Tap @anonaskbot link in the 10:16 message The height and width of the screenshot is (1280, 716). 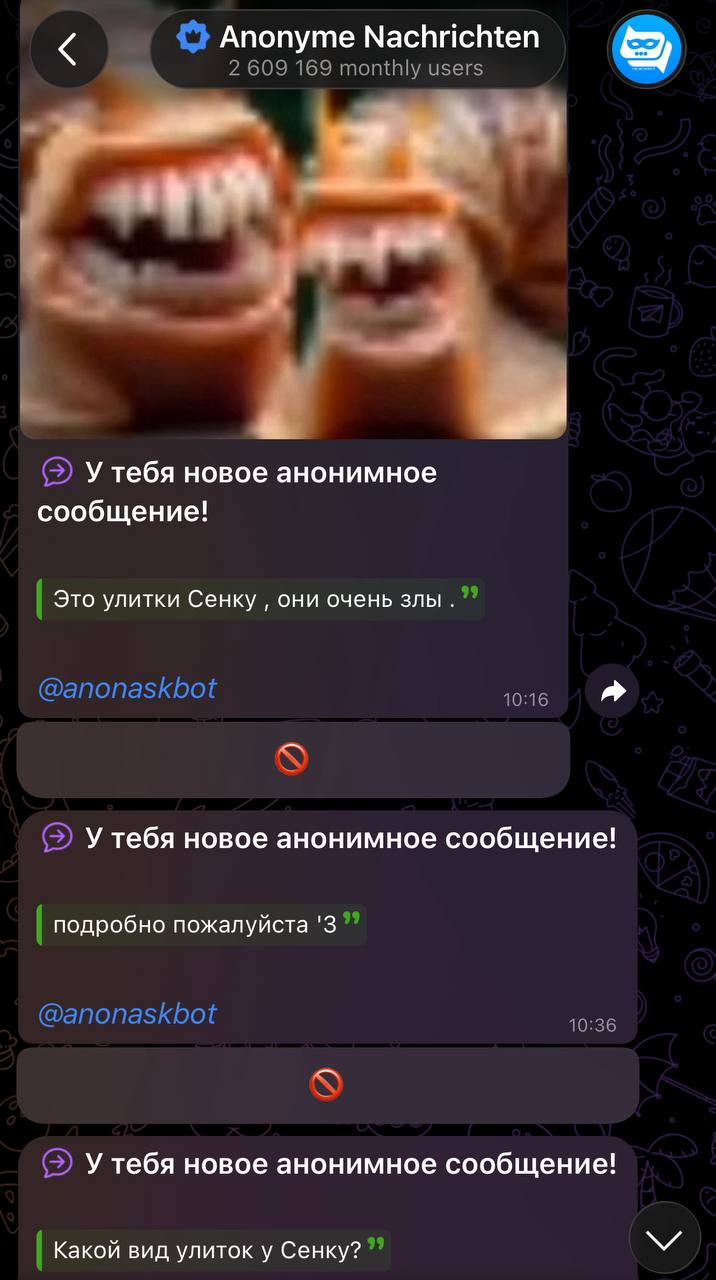coord(127,688)
